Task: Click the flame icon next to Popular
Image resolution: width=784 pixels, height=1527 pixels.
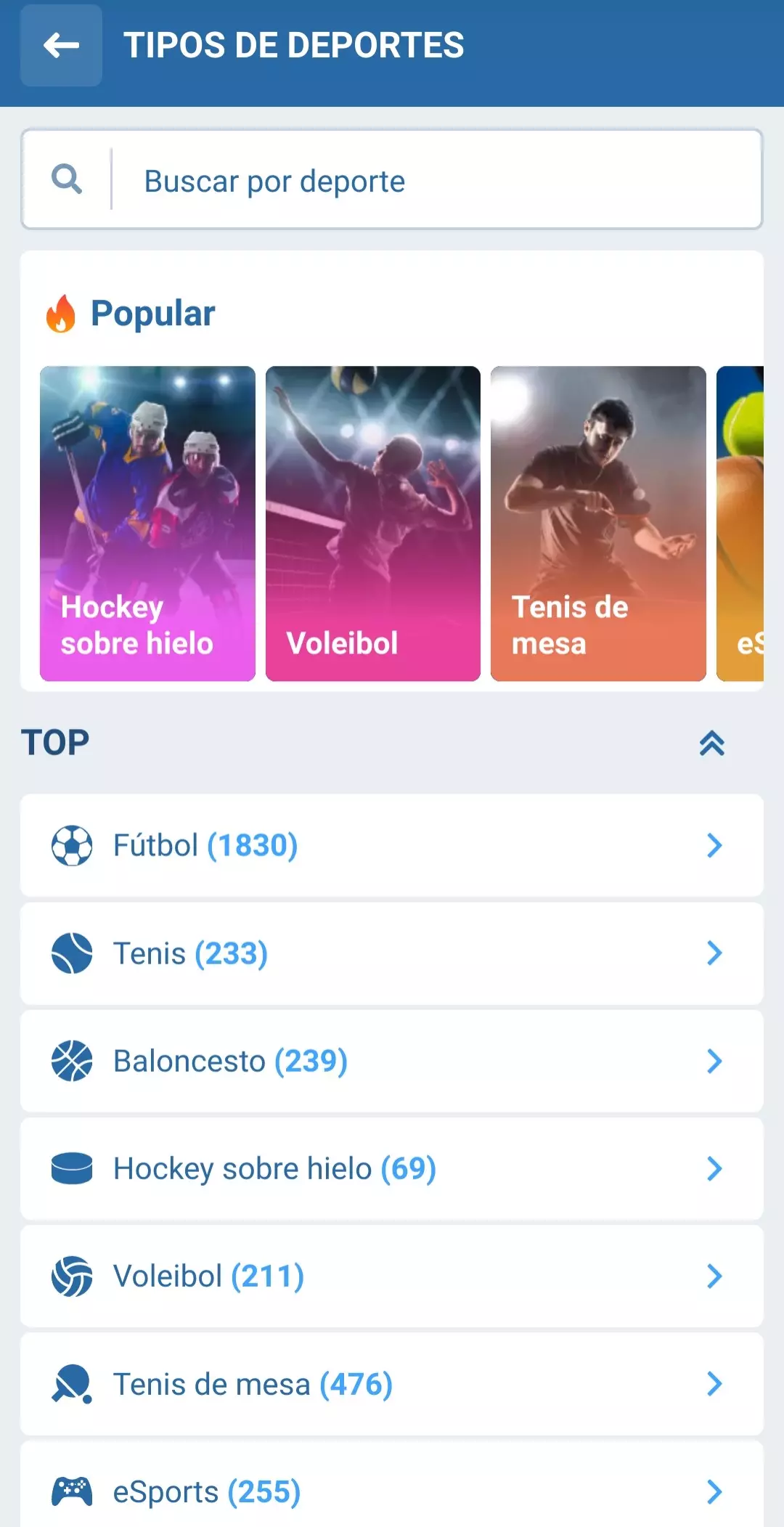Action: point(61,313)
